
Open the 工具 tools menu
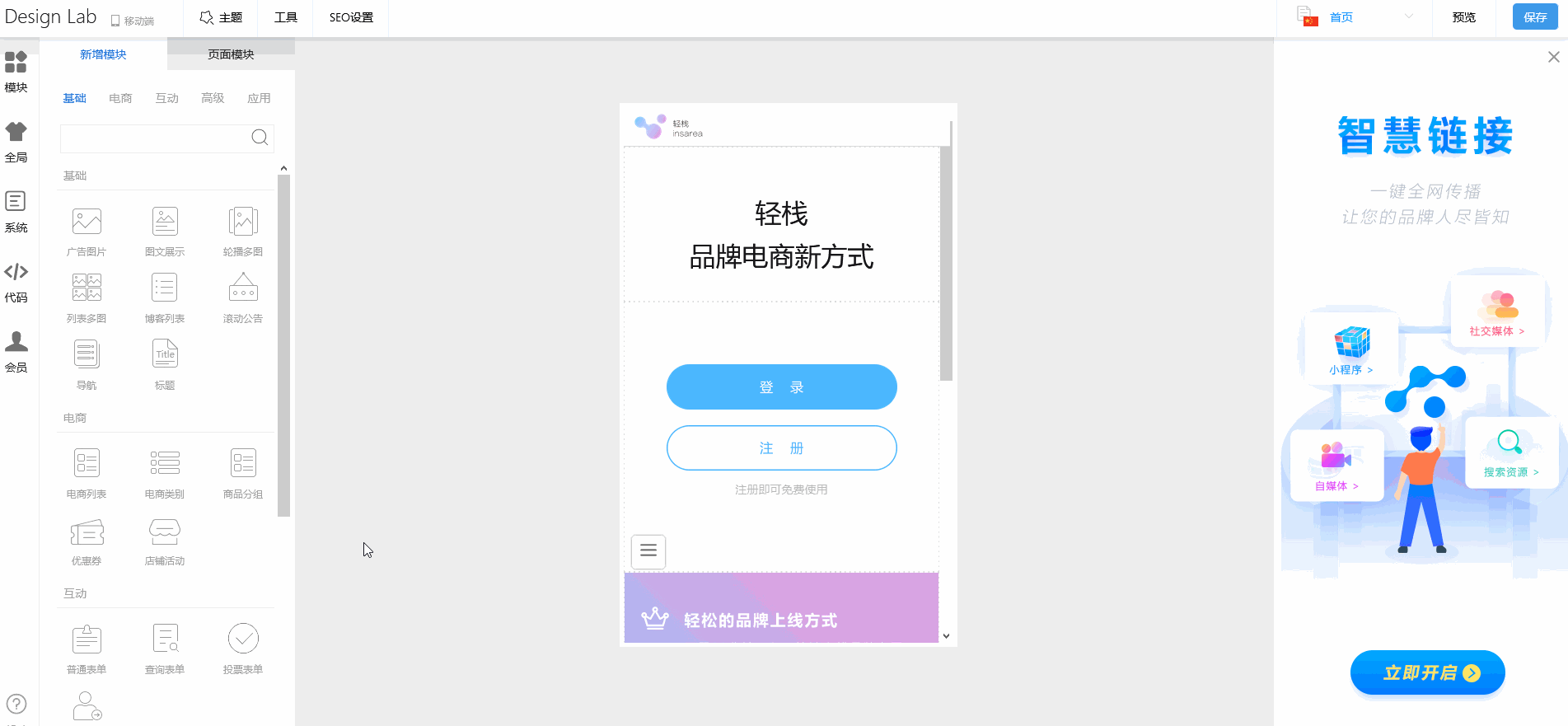coord(285,17)
